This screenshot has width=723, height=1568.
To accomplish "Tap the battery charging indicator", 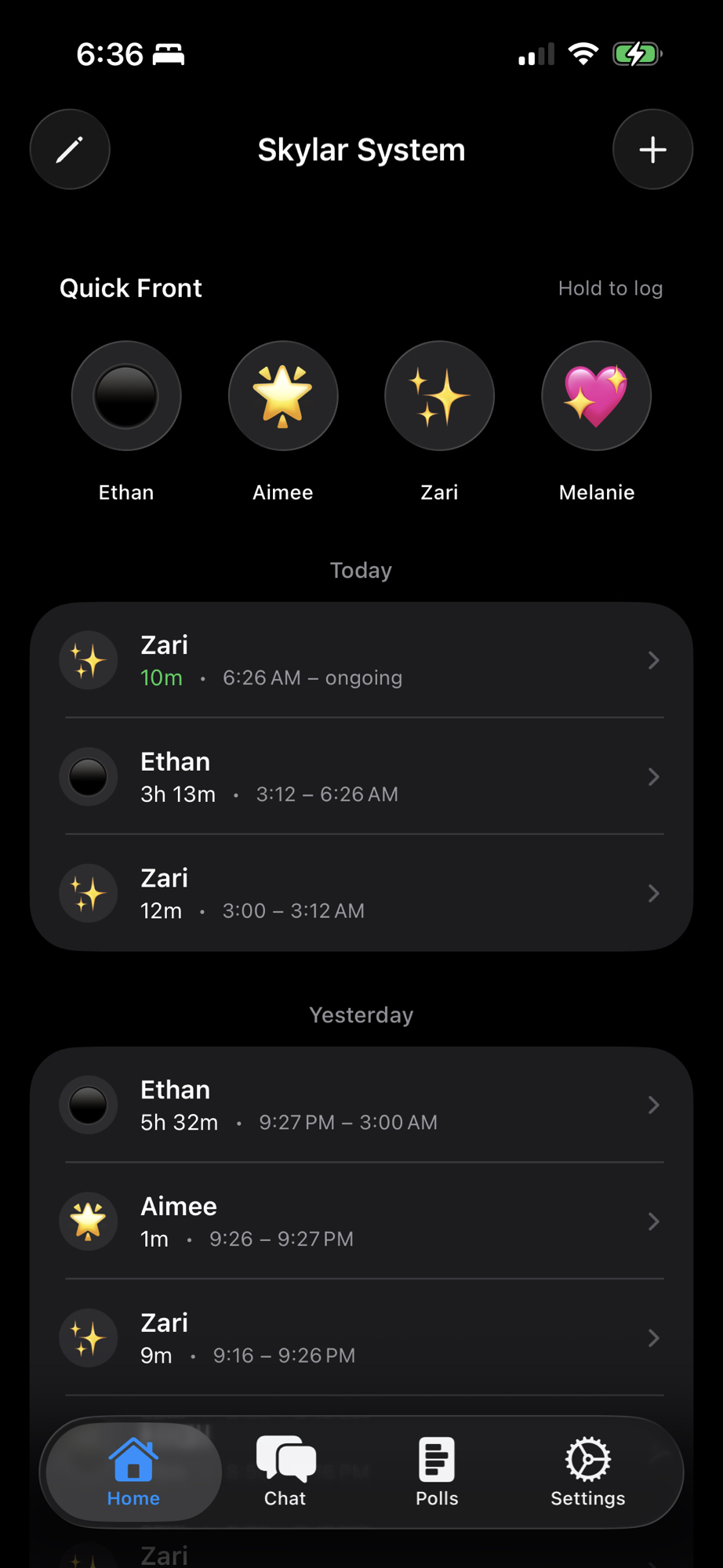I will 636,53.
